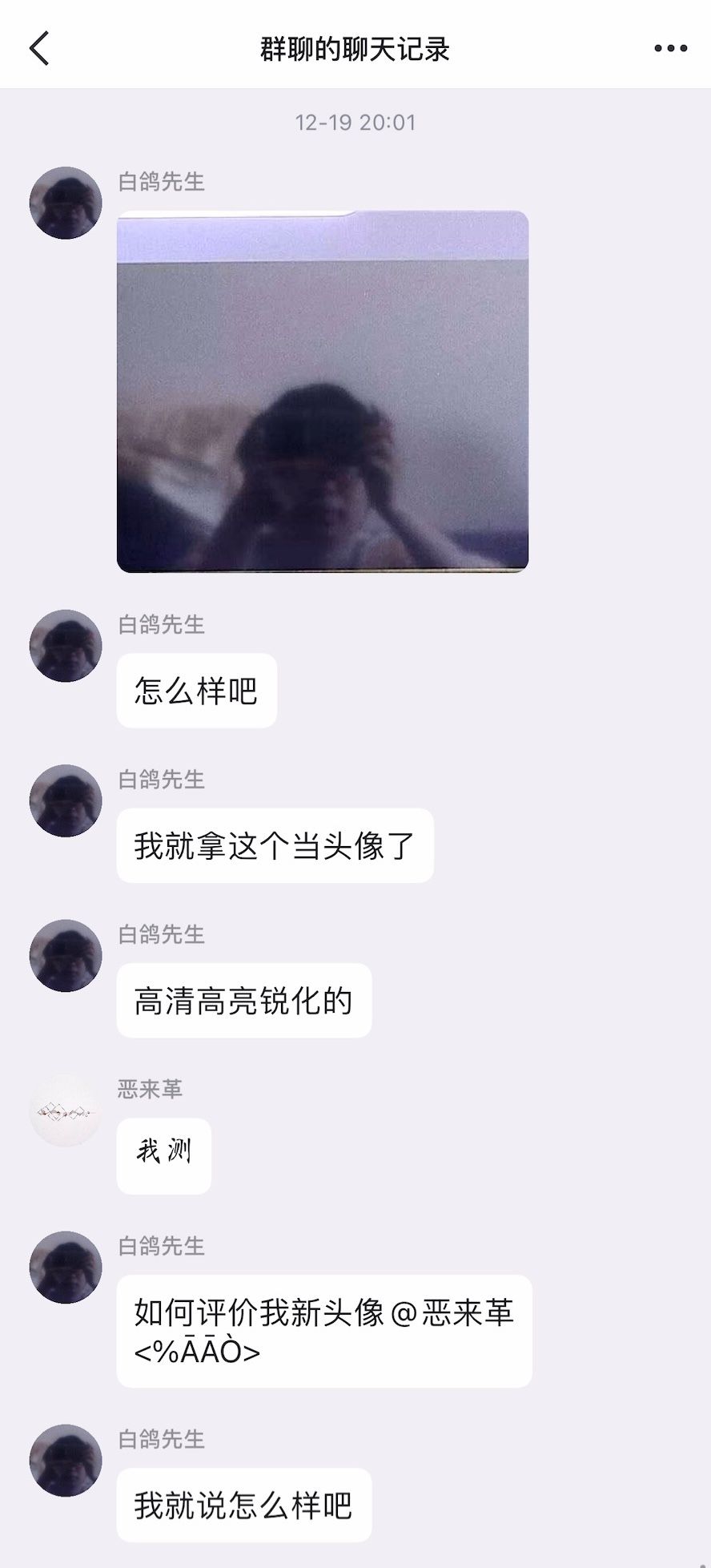Open the blurry photo sent by 白鸽先生
The height and width of the screenshot is (1568, 711).
click(x=322, y=391)
